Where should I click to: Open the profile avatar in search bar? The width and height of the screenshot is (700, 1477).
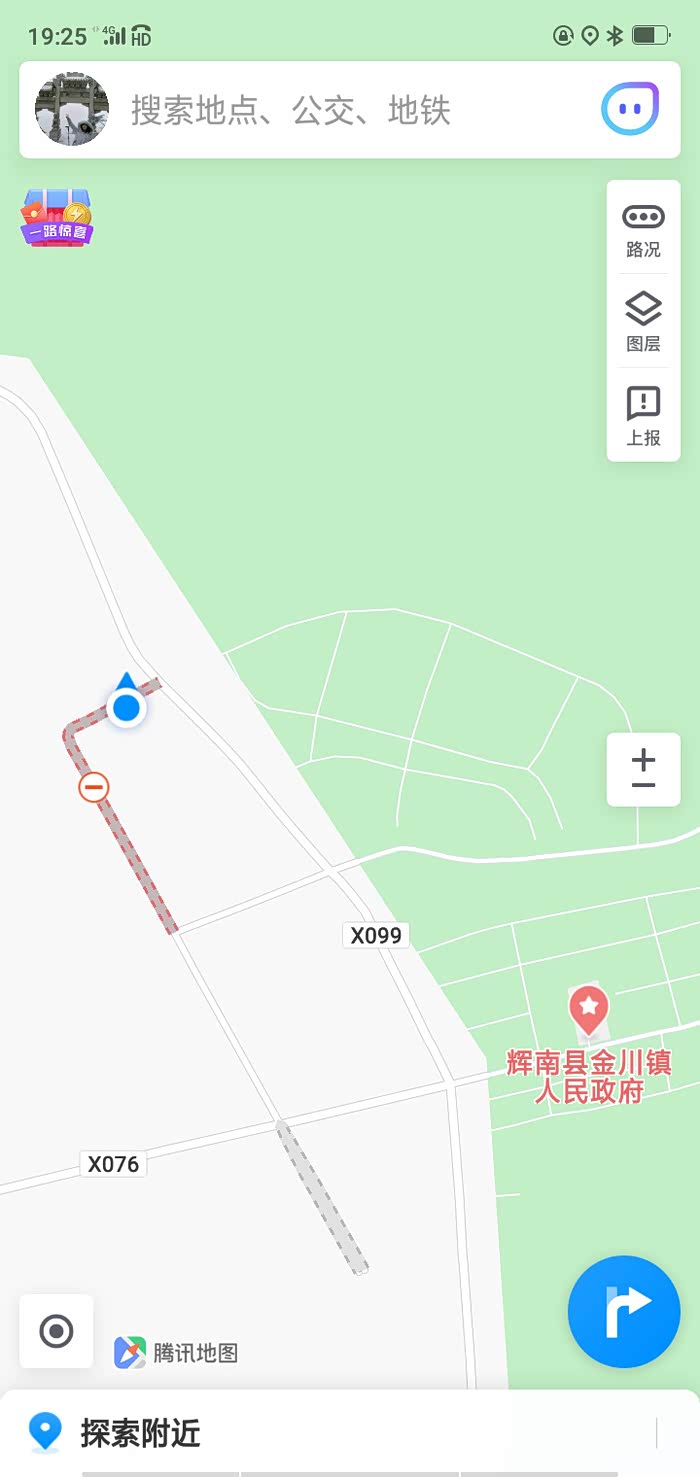[72, 109]
